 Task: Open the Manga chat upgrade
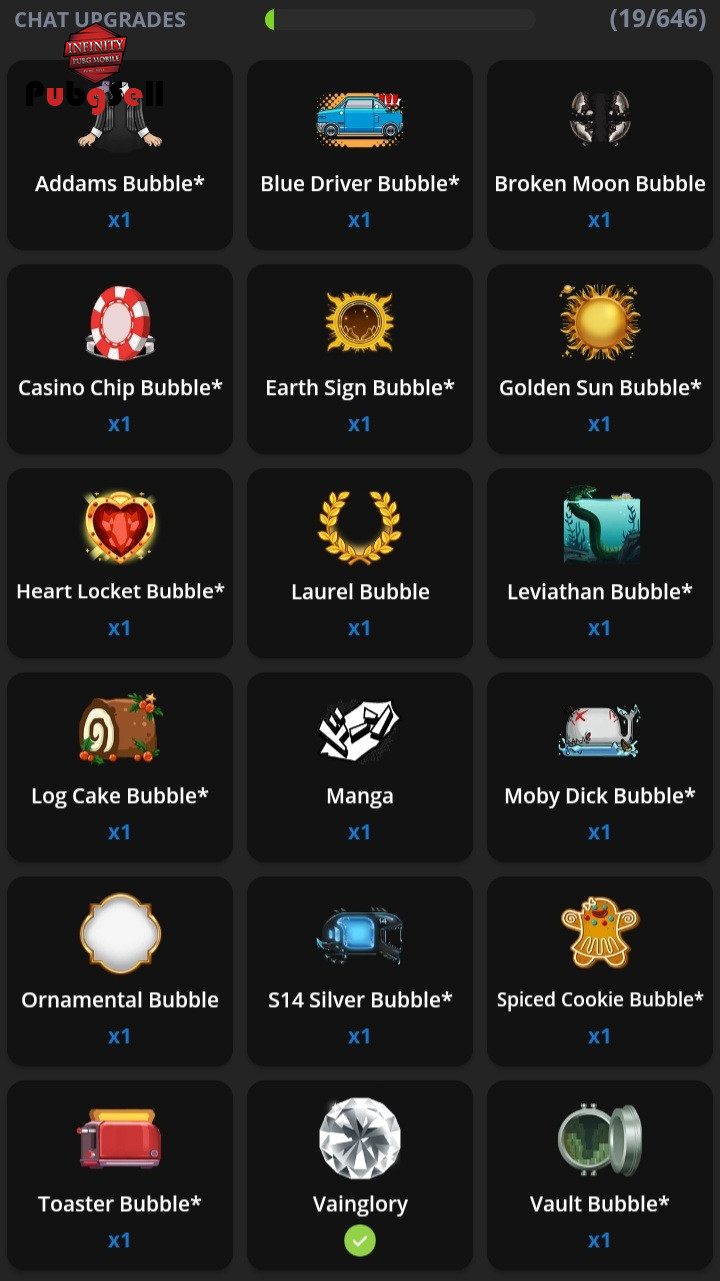click(x=360, y=767)
